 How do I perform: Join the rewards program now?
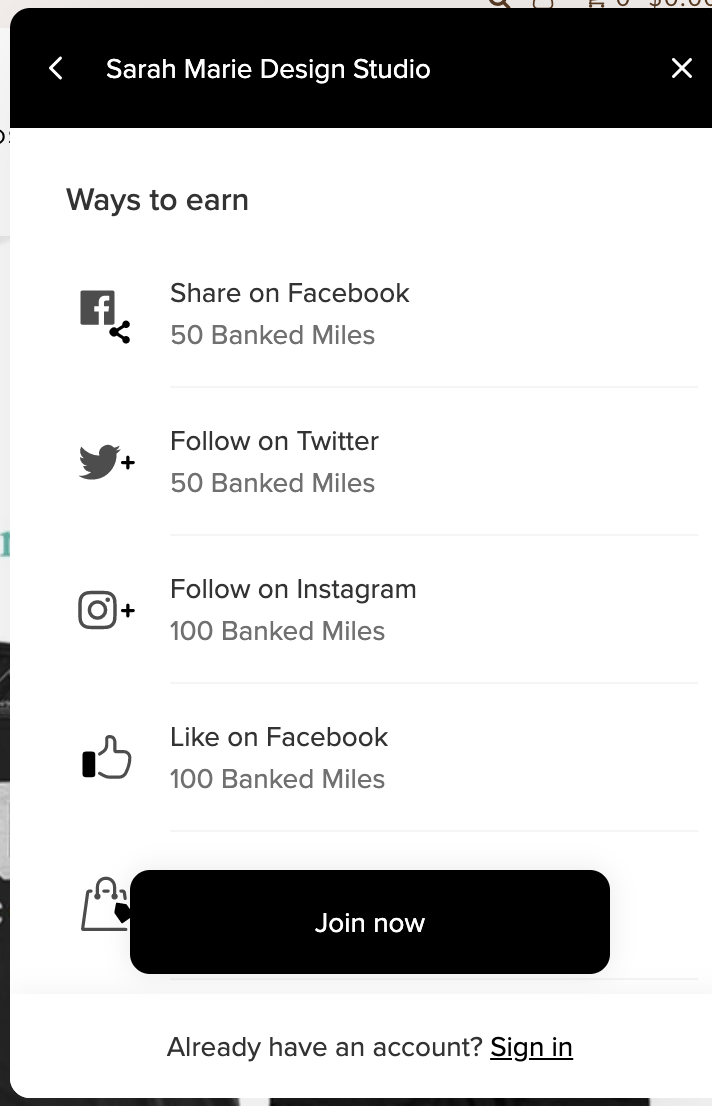(370, 922)
